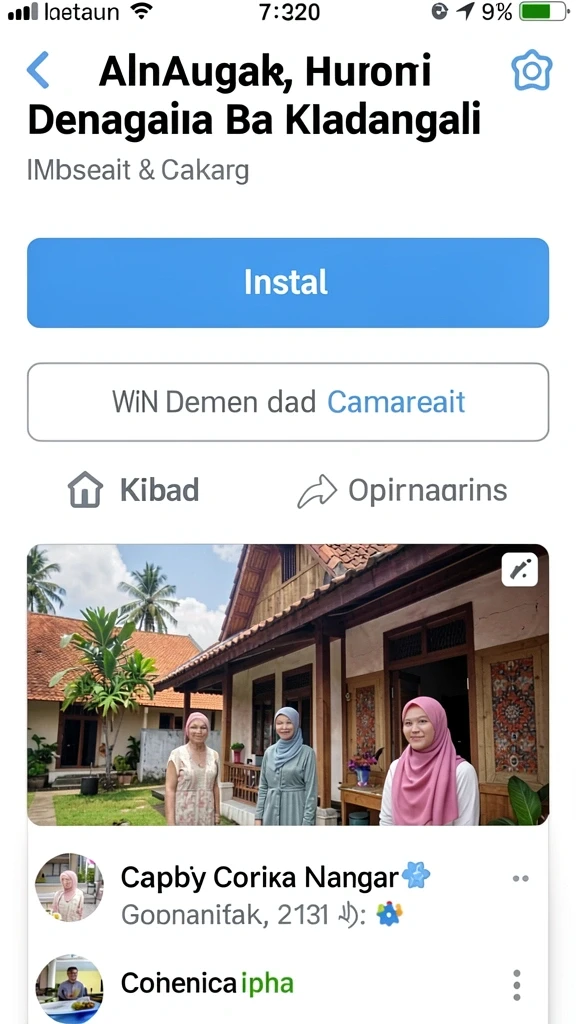Tap the edit icon on the photo

tap(520, 570)
